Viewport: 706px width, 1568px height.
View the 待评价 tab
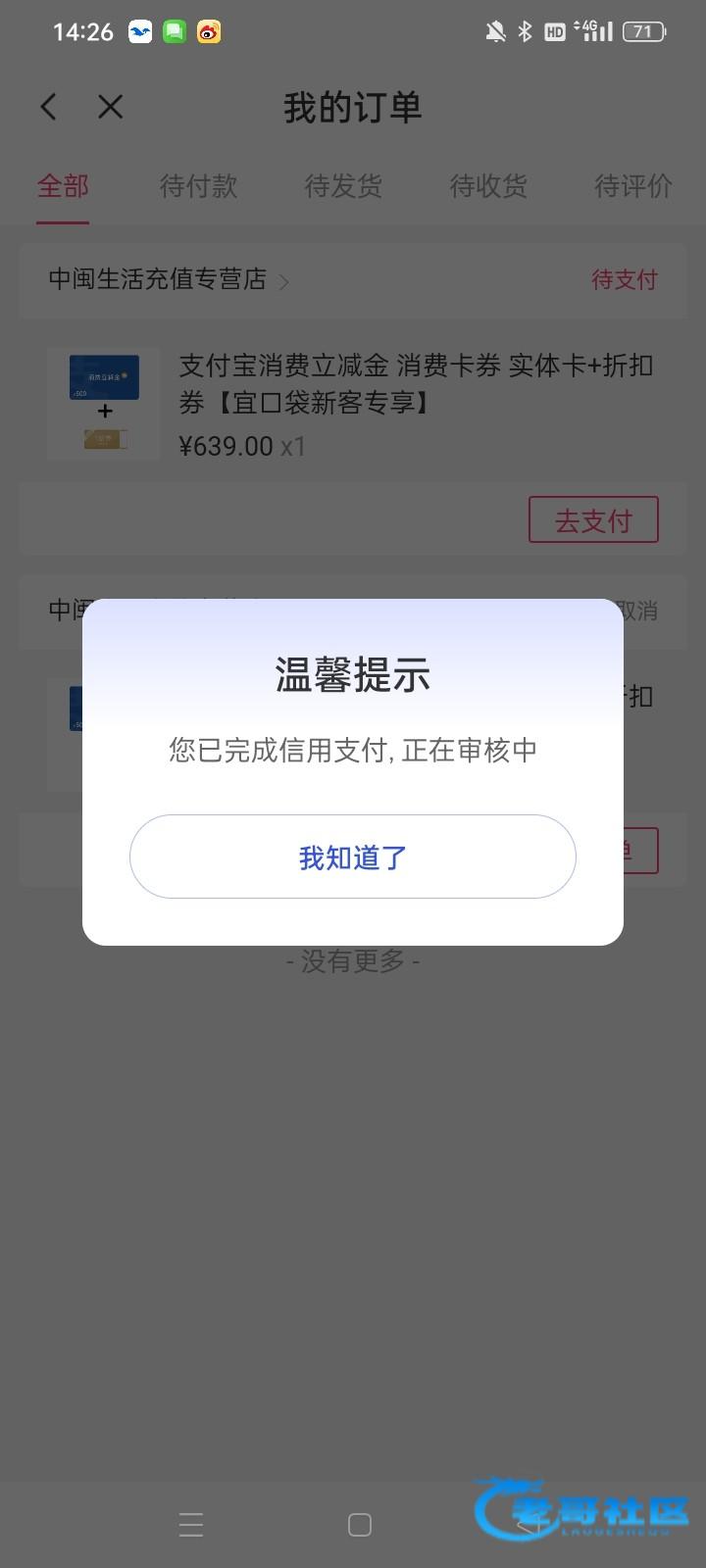(632, 186)
